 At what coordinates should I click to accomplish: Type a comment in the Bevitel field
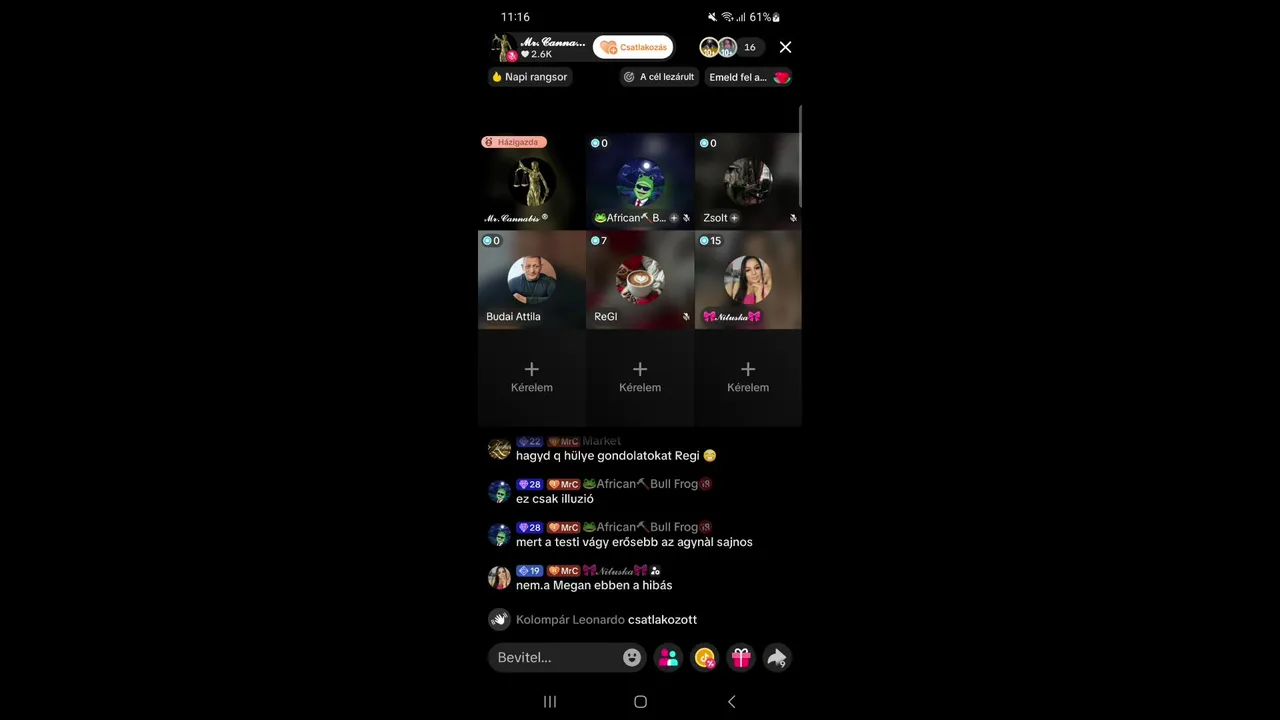555,657
